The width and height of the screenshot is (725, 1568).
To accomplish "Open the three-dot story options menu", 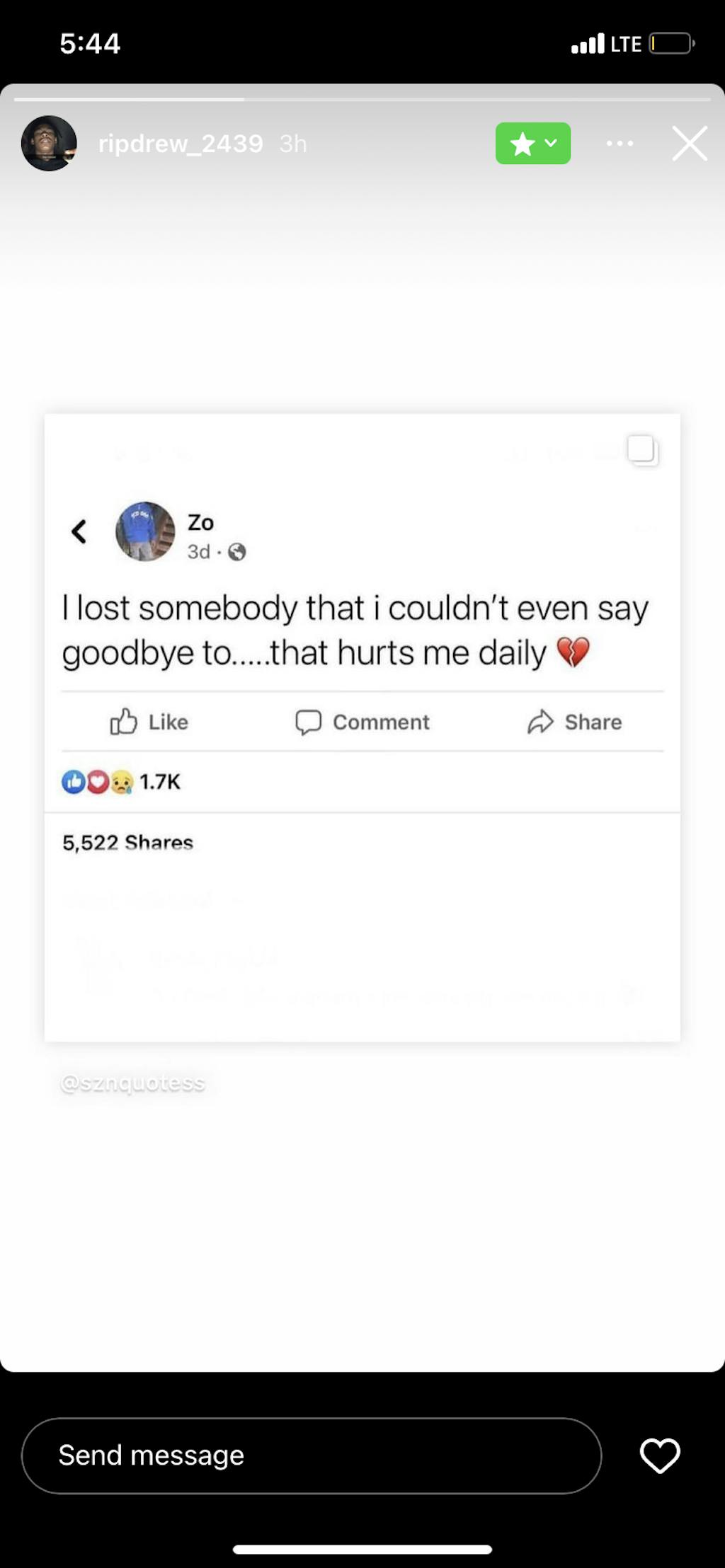I will 620,144.
